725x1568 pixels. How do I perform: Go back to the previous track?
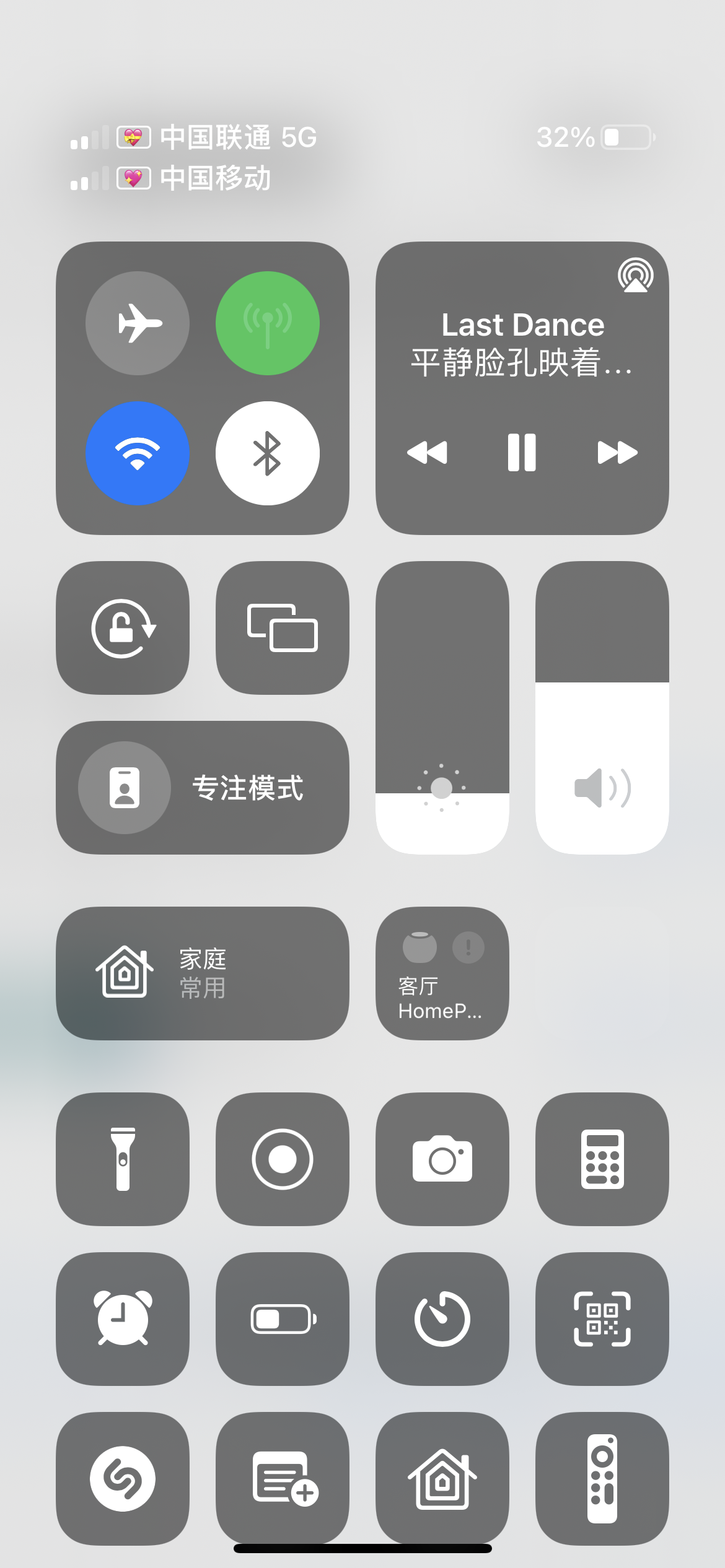click(427, 453)
